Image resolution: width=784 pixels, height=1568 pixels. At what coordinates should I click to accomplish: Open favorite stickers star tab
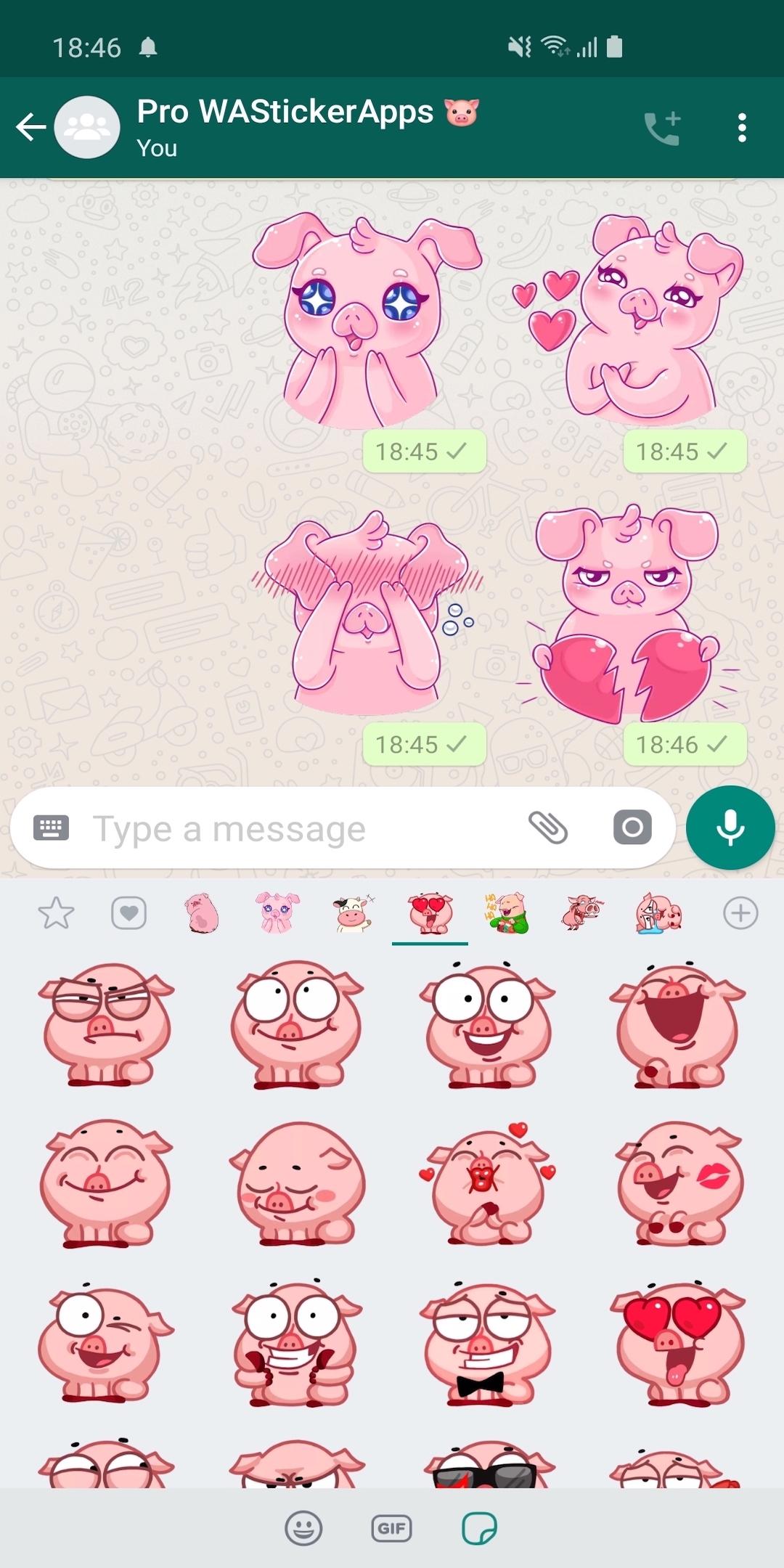coord(56,913)
